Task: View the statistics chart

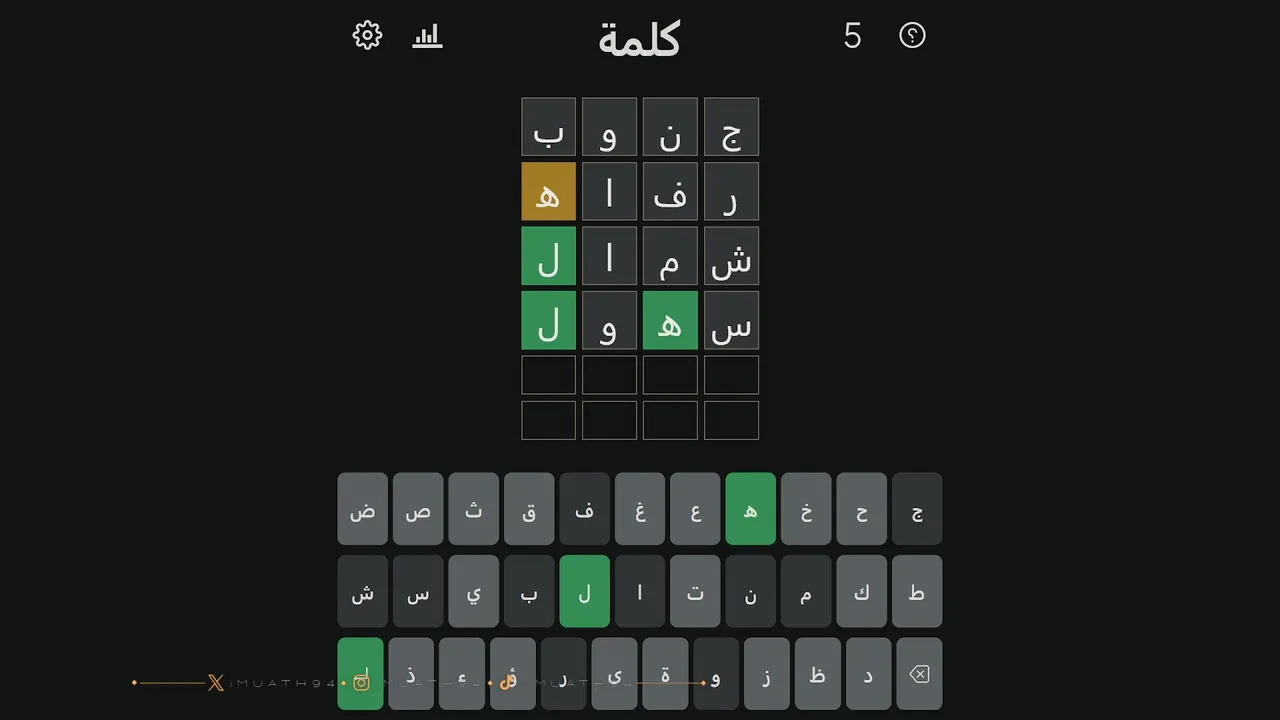Action: [x=427, y=36]
